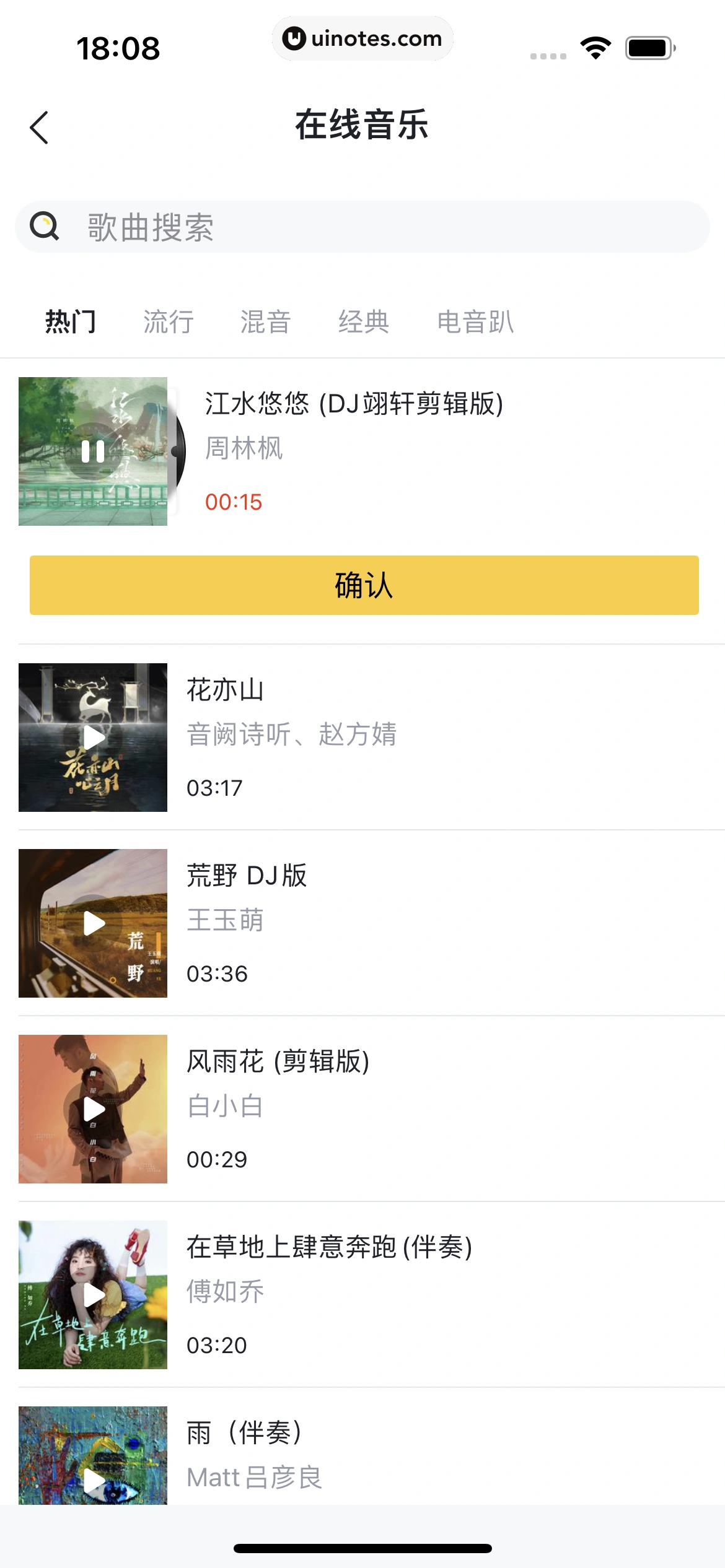725x1568 pixels.
Task: Play 在草地上肆意奔跑 (伴奏)
Action: point(93,1295)
